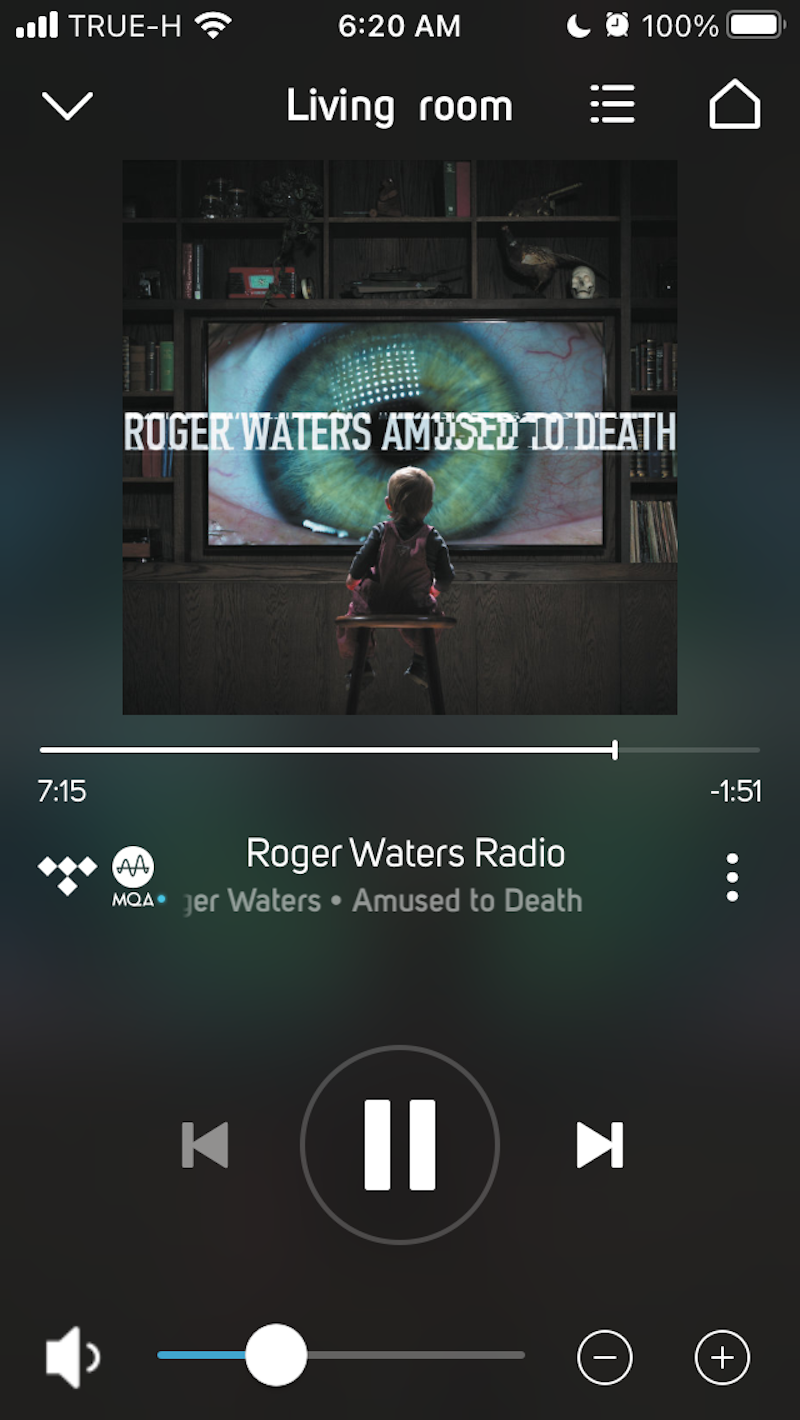Viewport: 800px width, 1420px height.
Task: Pause the current track
Action: 400,1145
